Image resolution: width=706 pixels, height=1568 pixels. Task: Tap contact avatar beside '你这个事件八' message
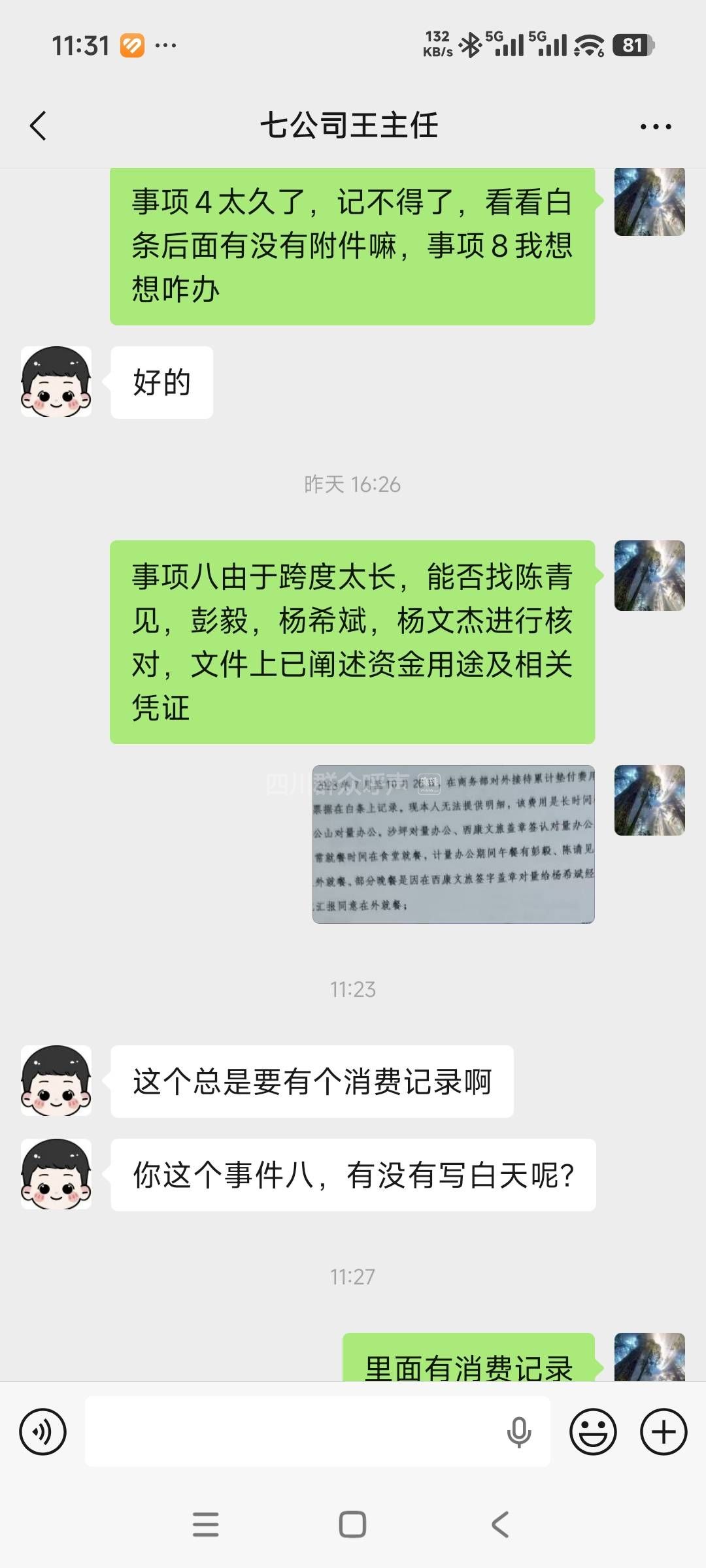tap(56, 1174)
